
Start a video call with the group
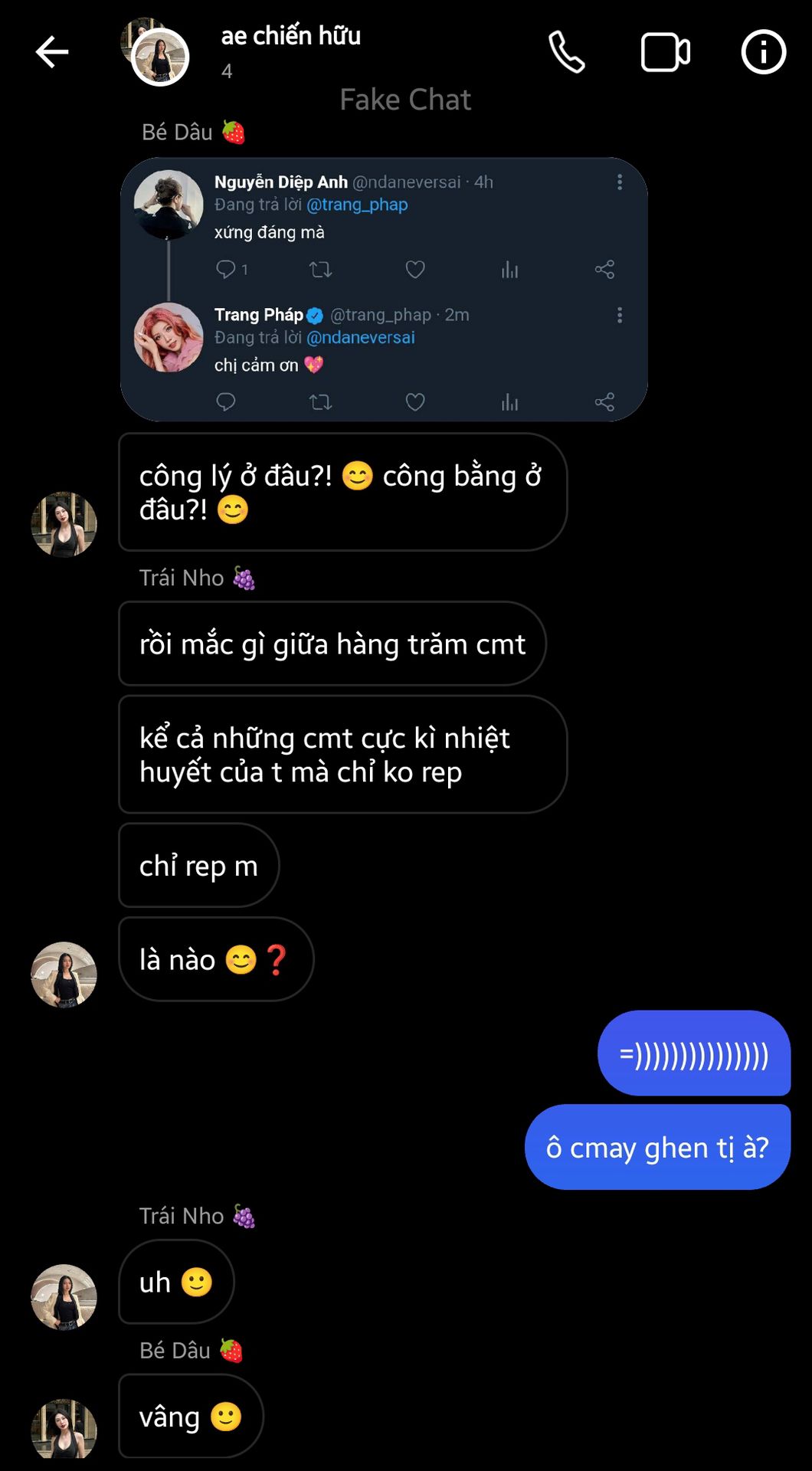pyautogui.click(x=665, y=52)
